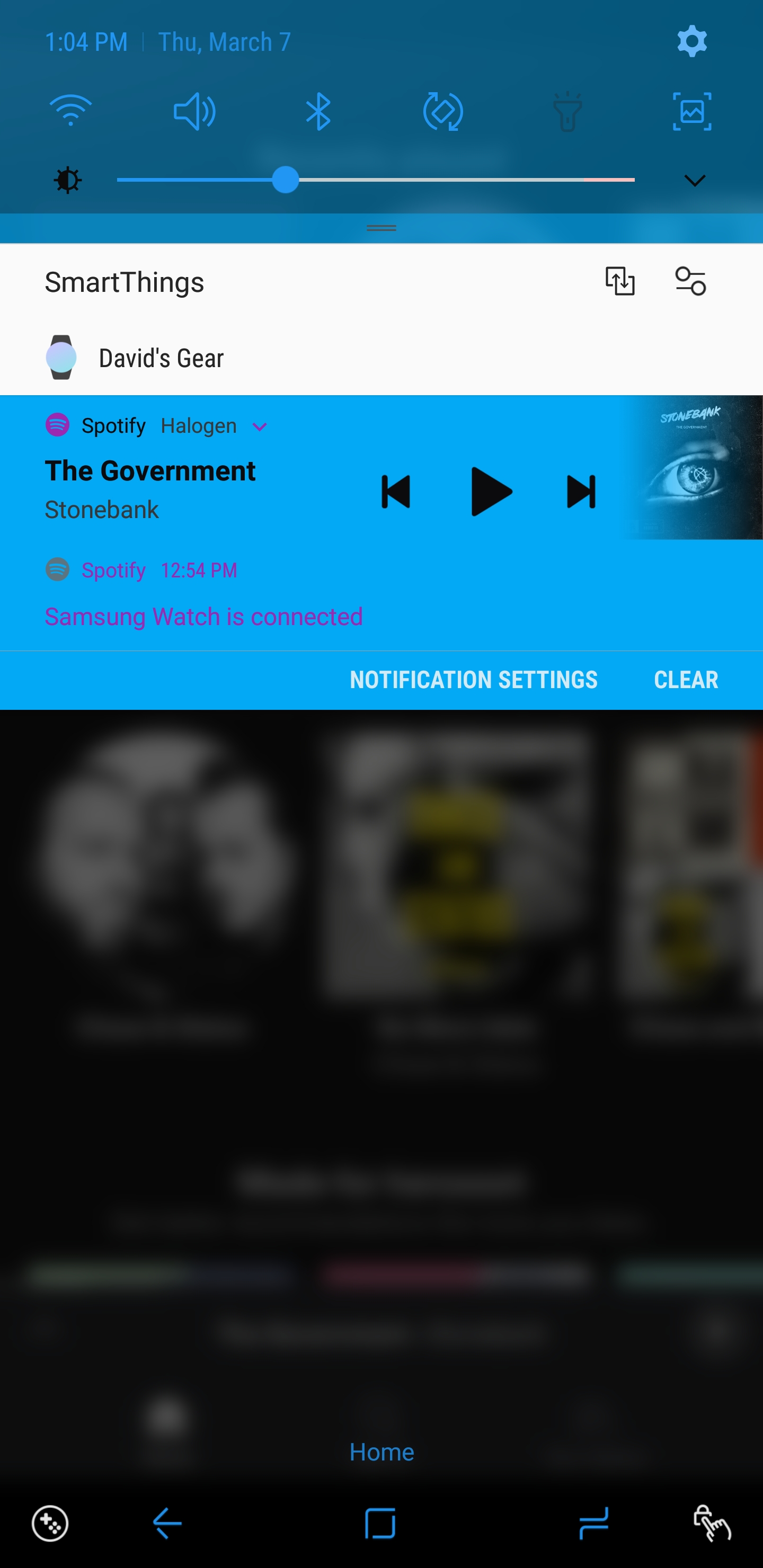Toggle Bluetooth quick setting

pyautogui.click(x=318, y=111)
